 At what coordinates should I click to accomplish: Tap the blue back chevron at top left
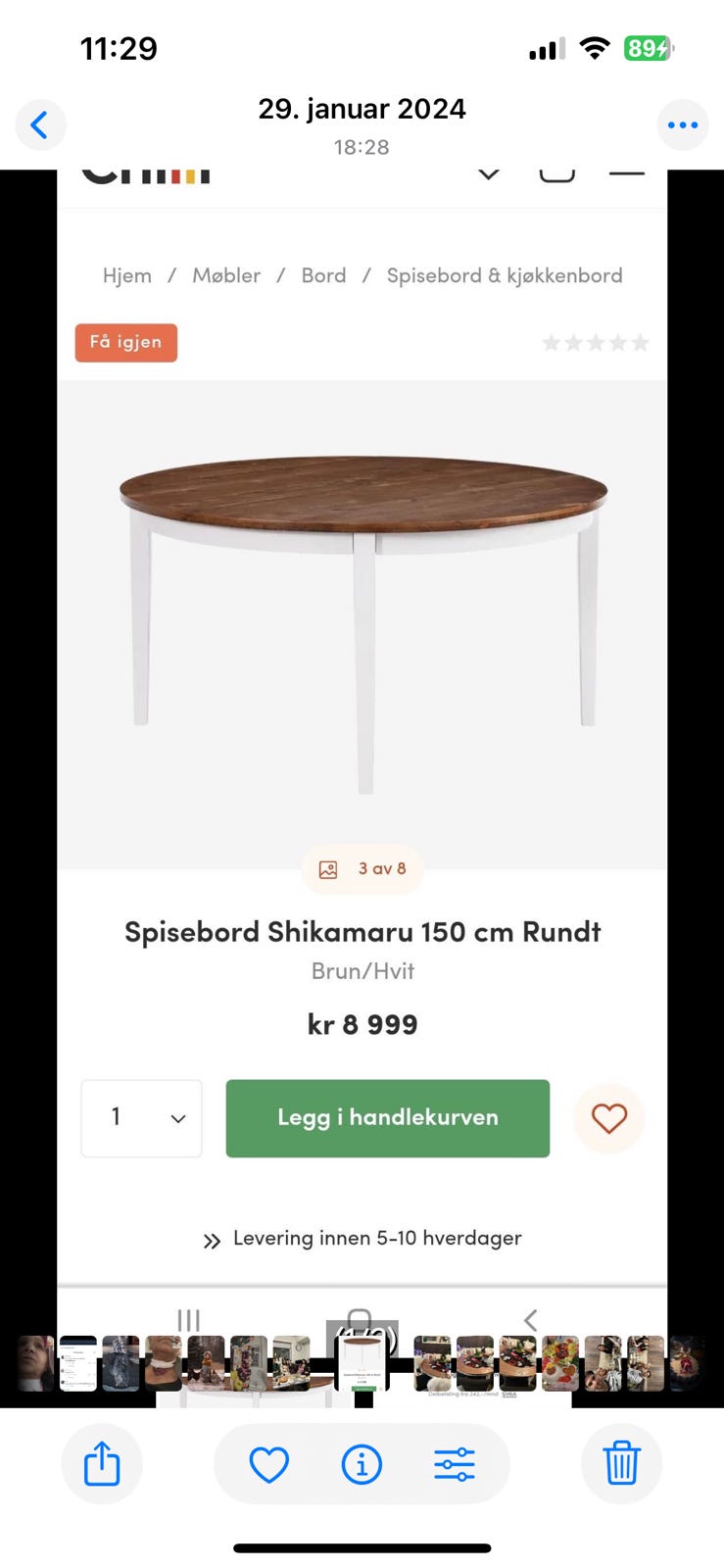[40, 124]
